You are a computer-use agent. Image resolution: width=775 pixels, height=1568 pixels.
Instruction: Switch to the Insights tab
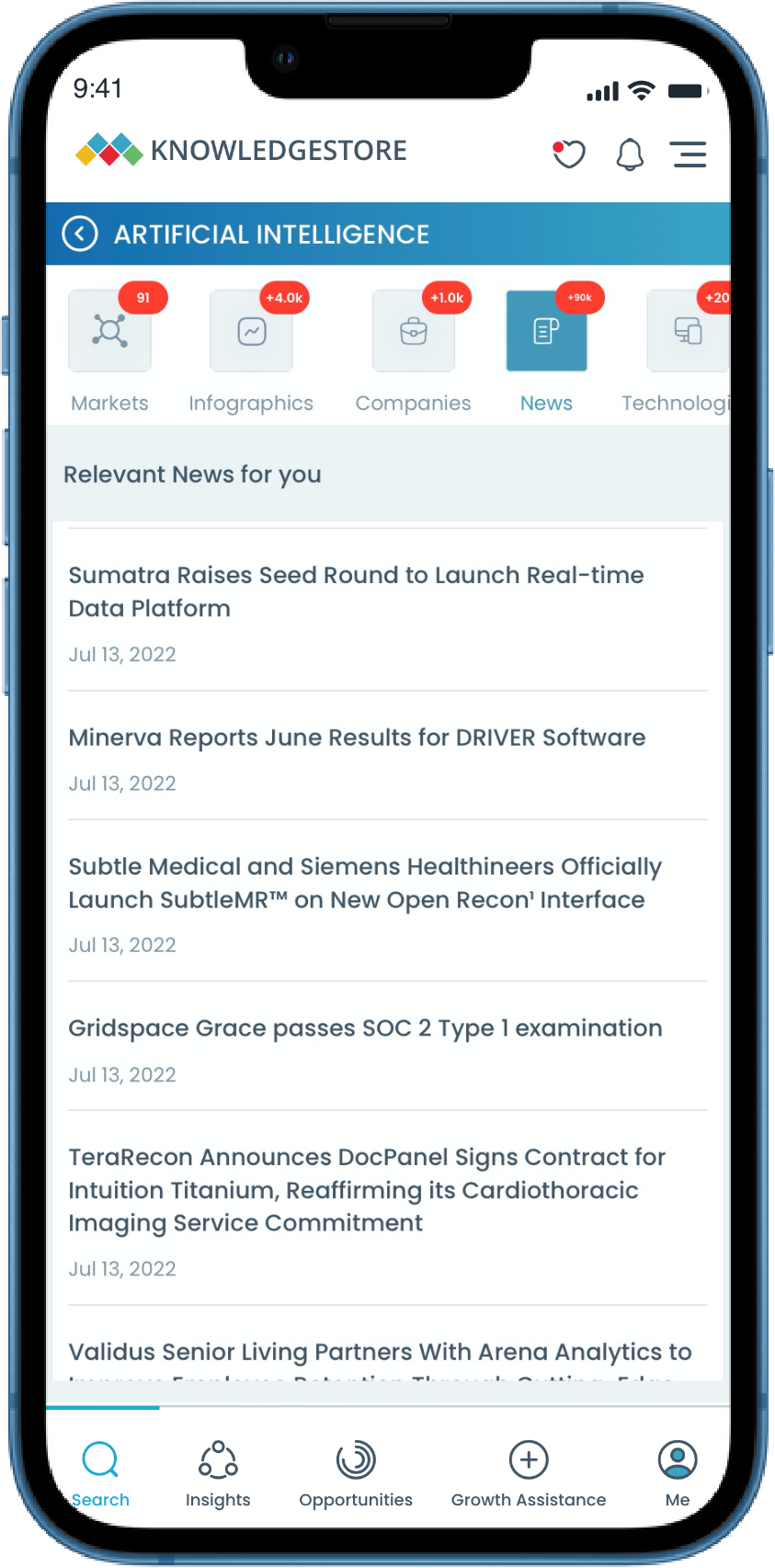(x=218, y=1471)
